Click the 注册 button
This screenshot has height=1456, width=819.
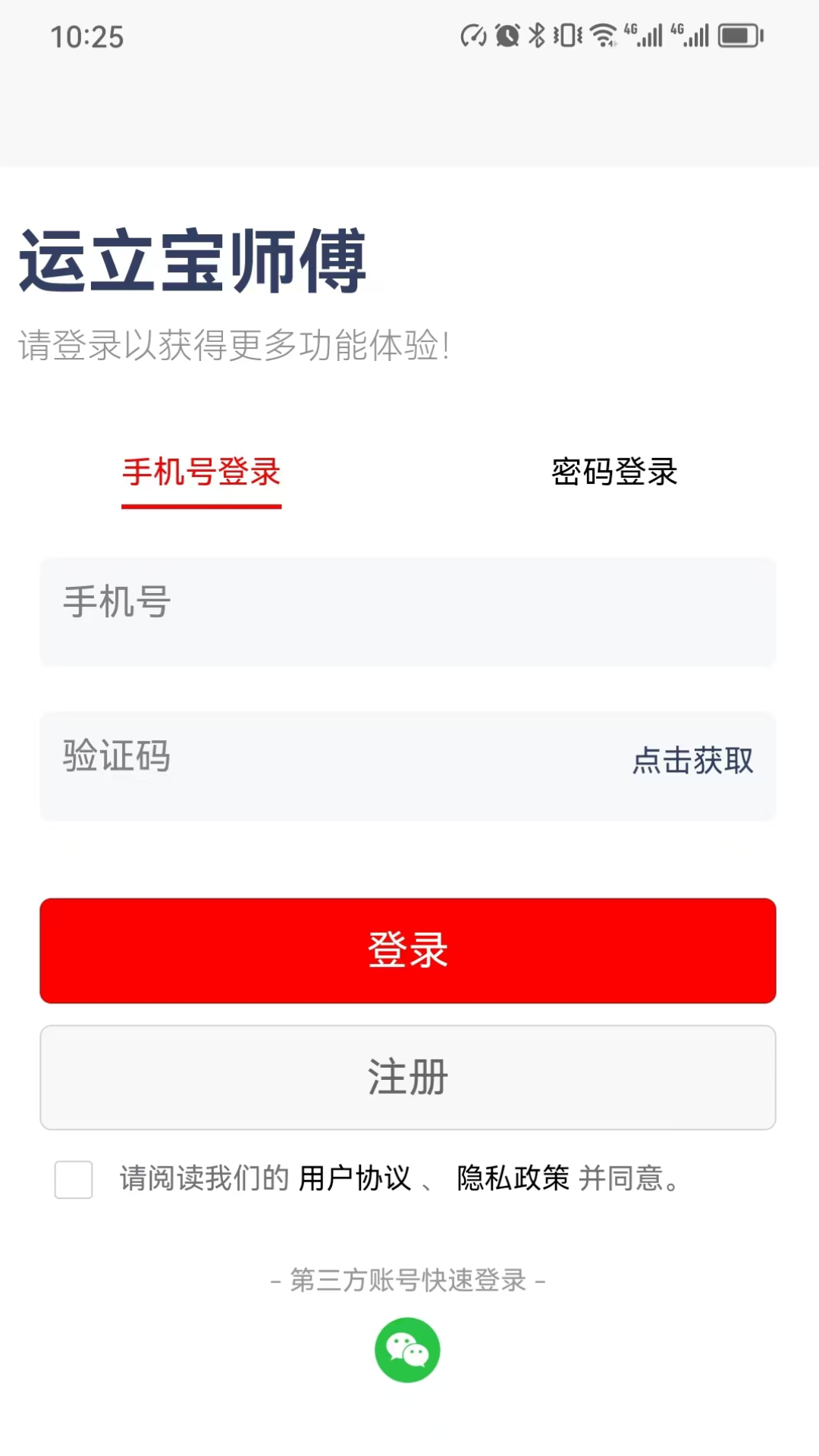tap(408, 1077)
